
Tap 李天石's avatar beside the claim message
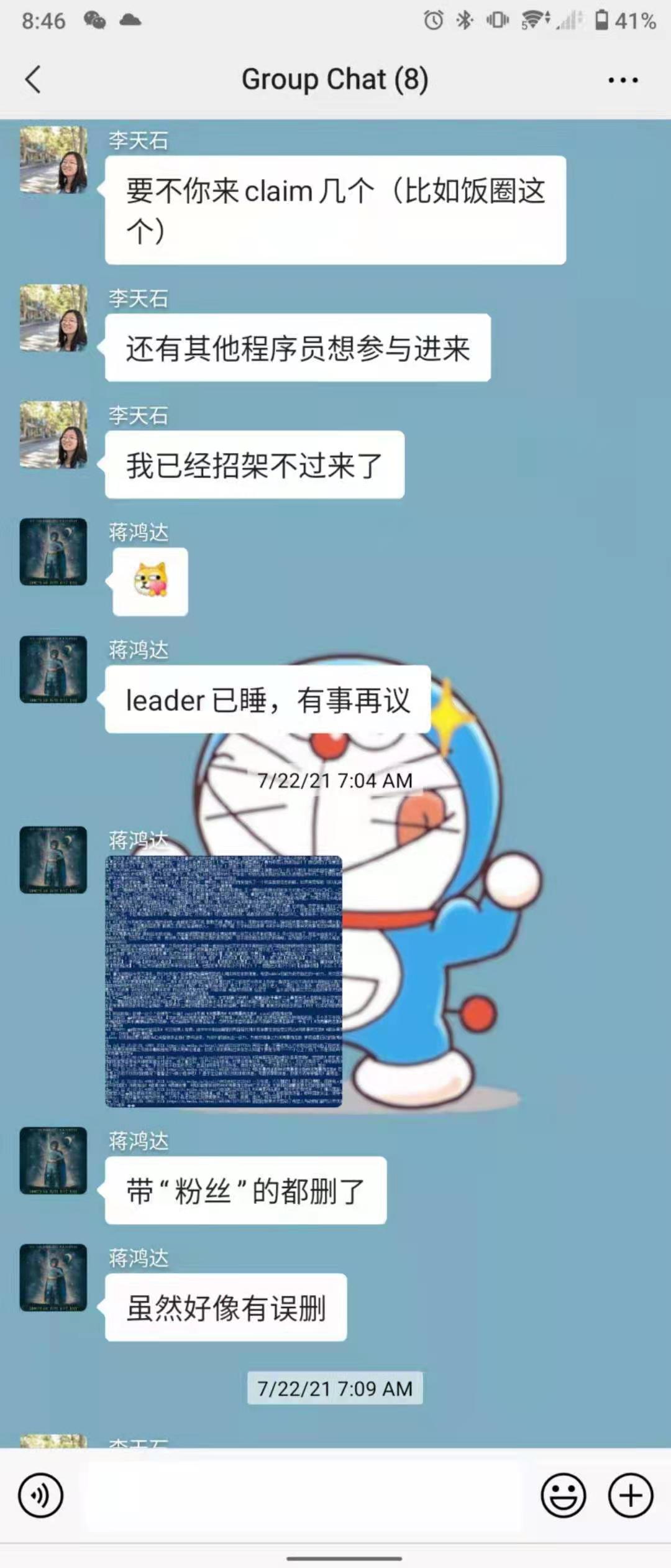pos(53,160)
